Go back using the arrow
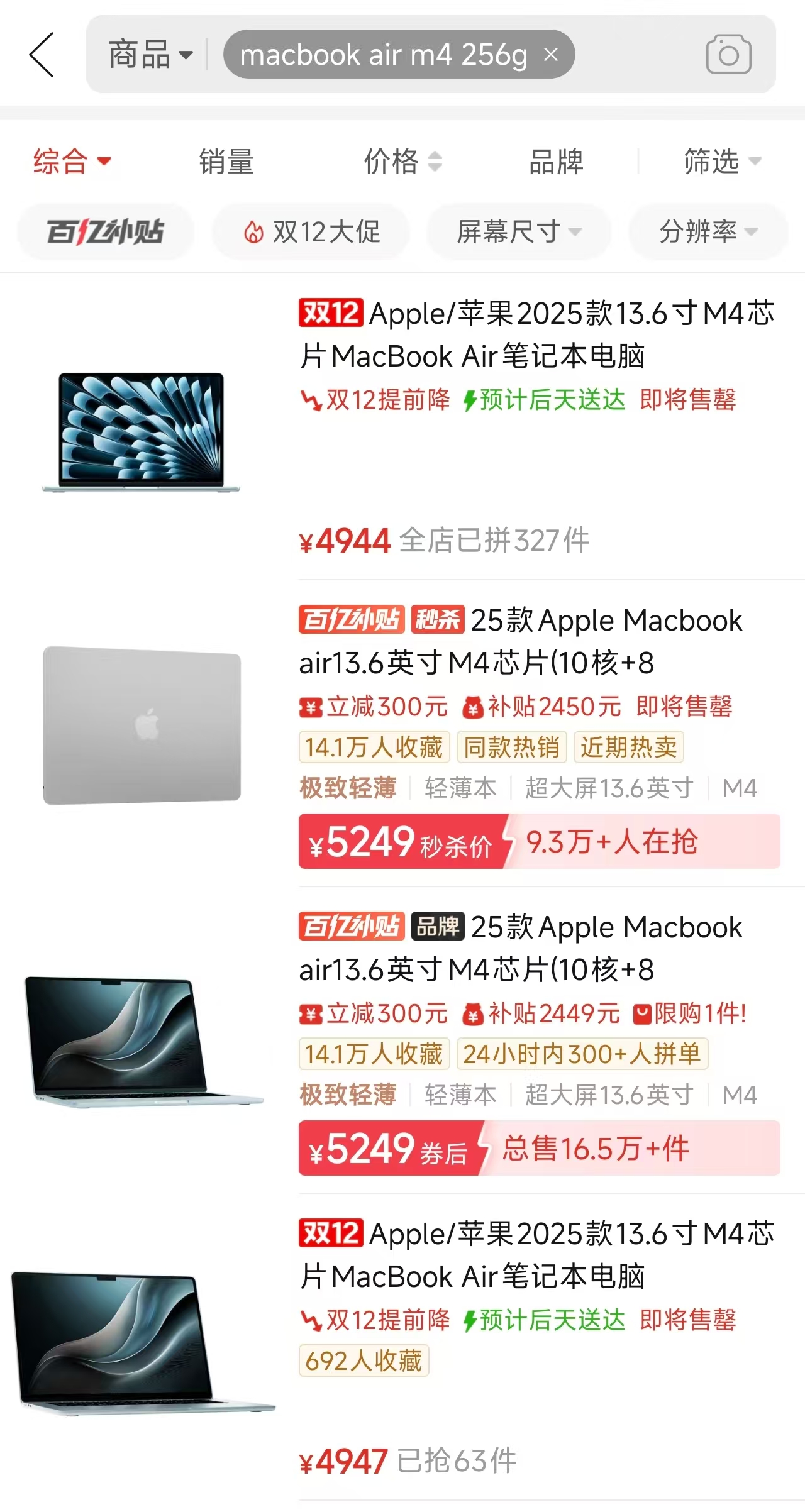 42,55
